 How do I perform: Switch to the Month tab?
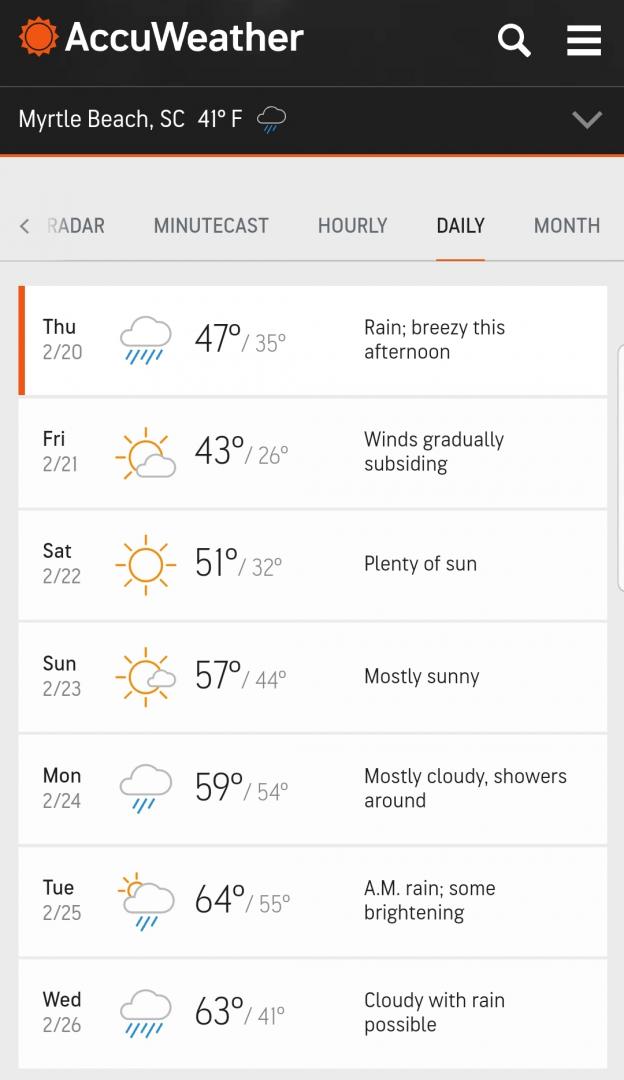566,226
